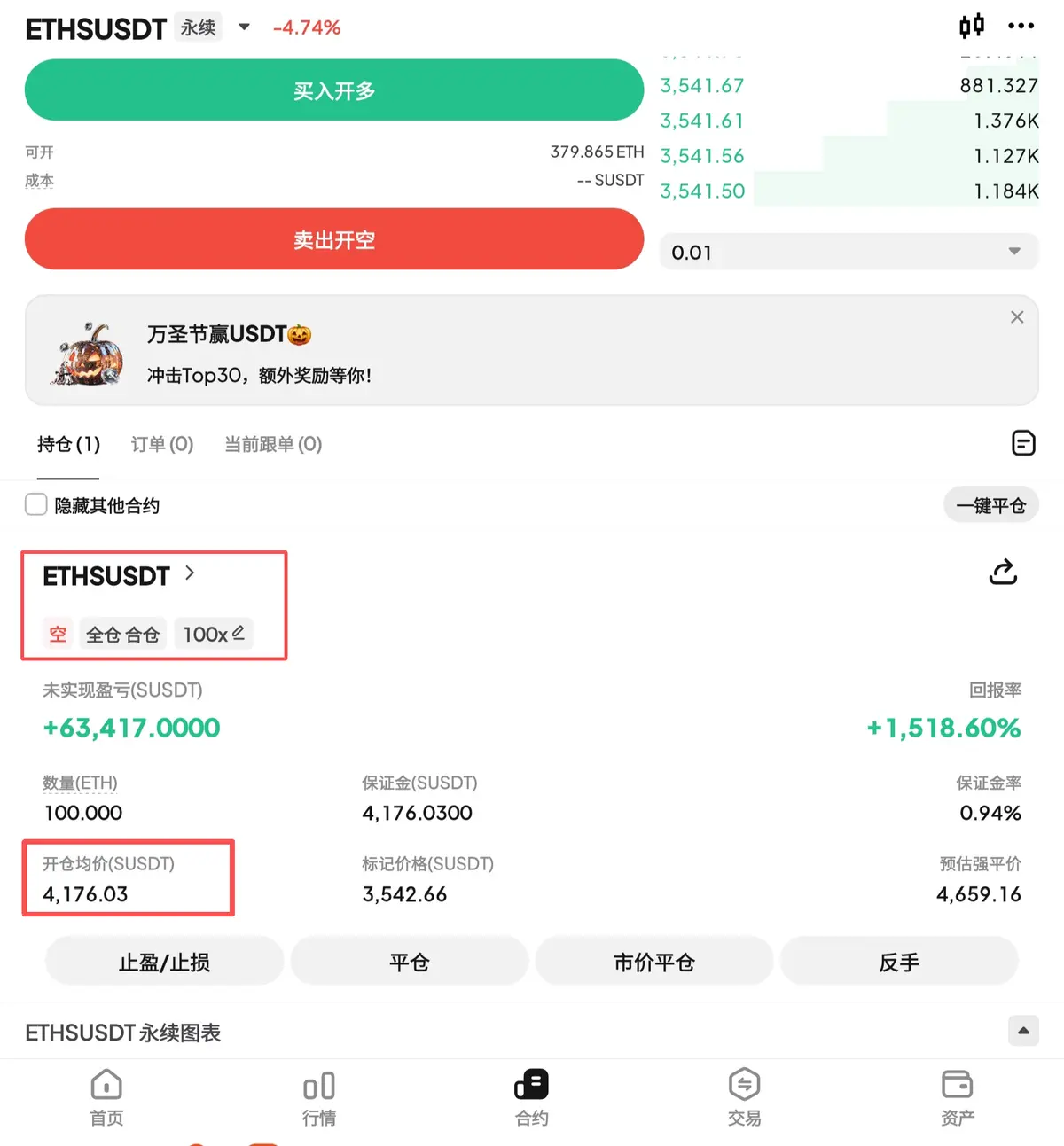This screenshot has height=1146, width=1064.
Task: Switch to the 订单 (0) tab
Action: point(162,444)
